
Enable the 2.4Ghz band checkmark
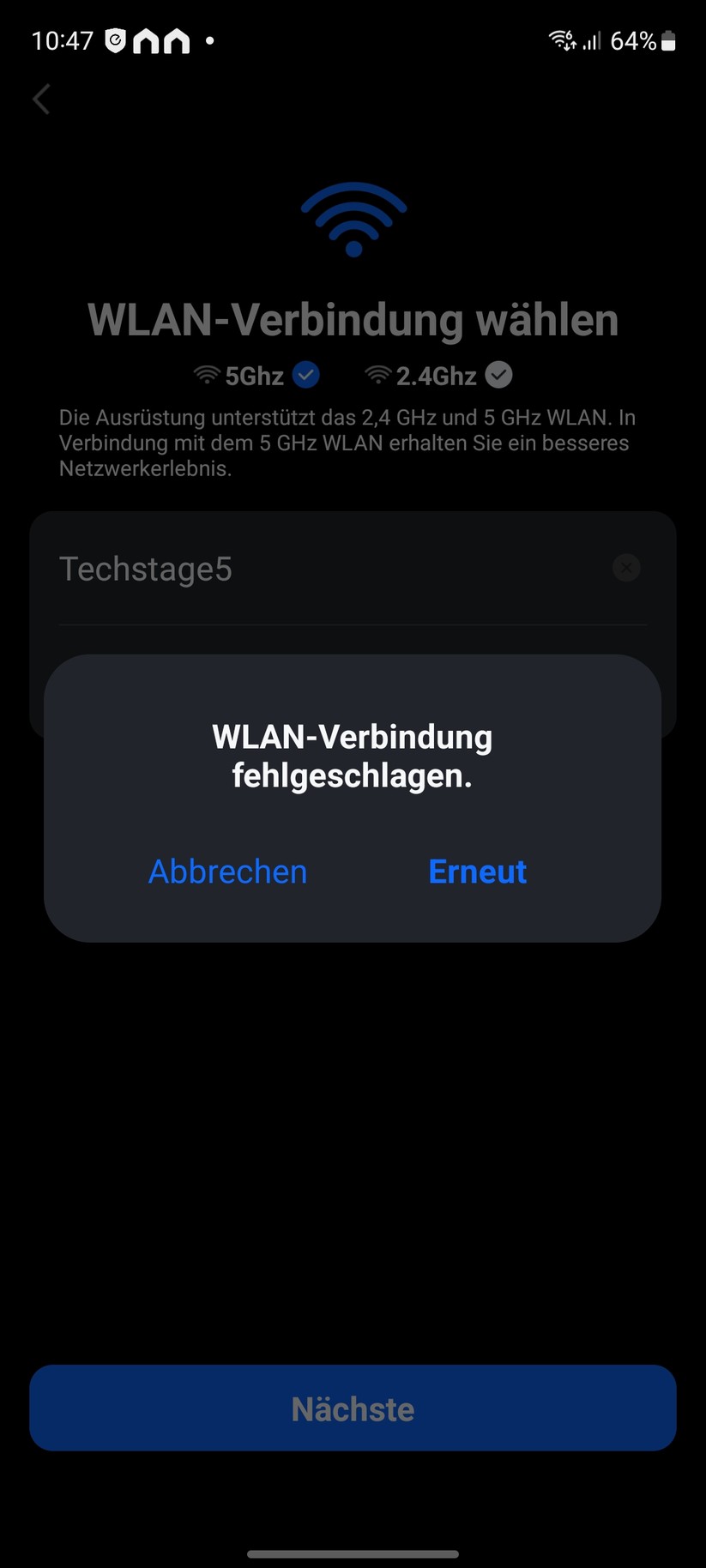pos(498,374)
